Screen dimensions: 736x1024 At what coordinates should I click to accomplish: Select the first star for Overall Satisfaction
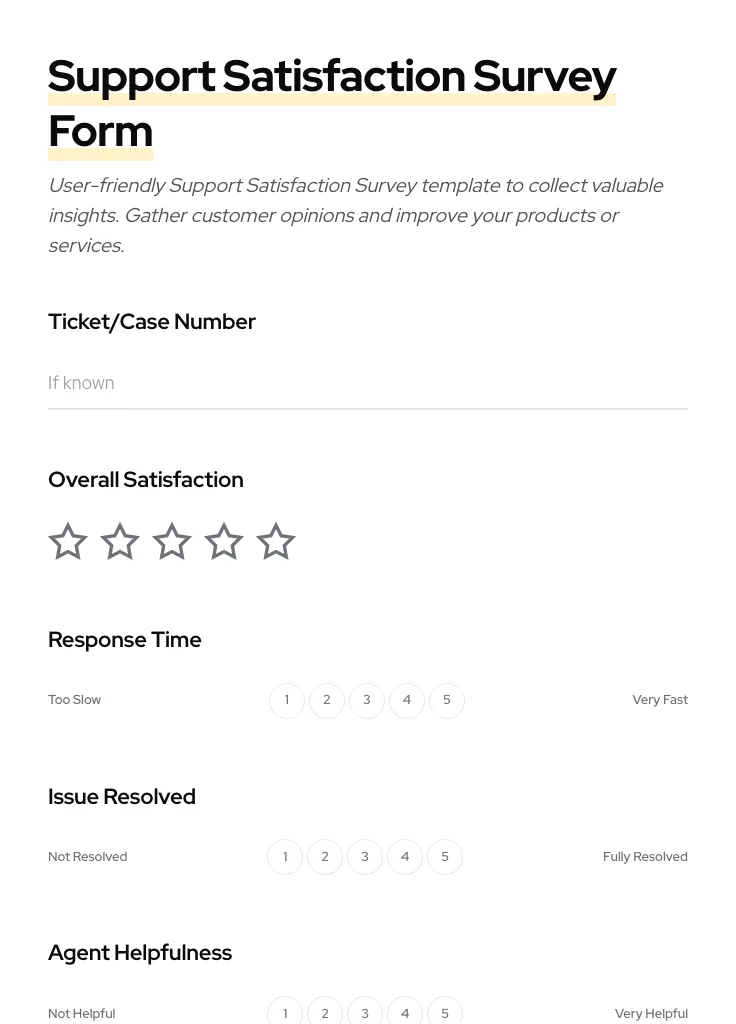pyautogui.click(x=67, y=541)
